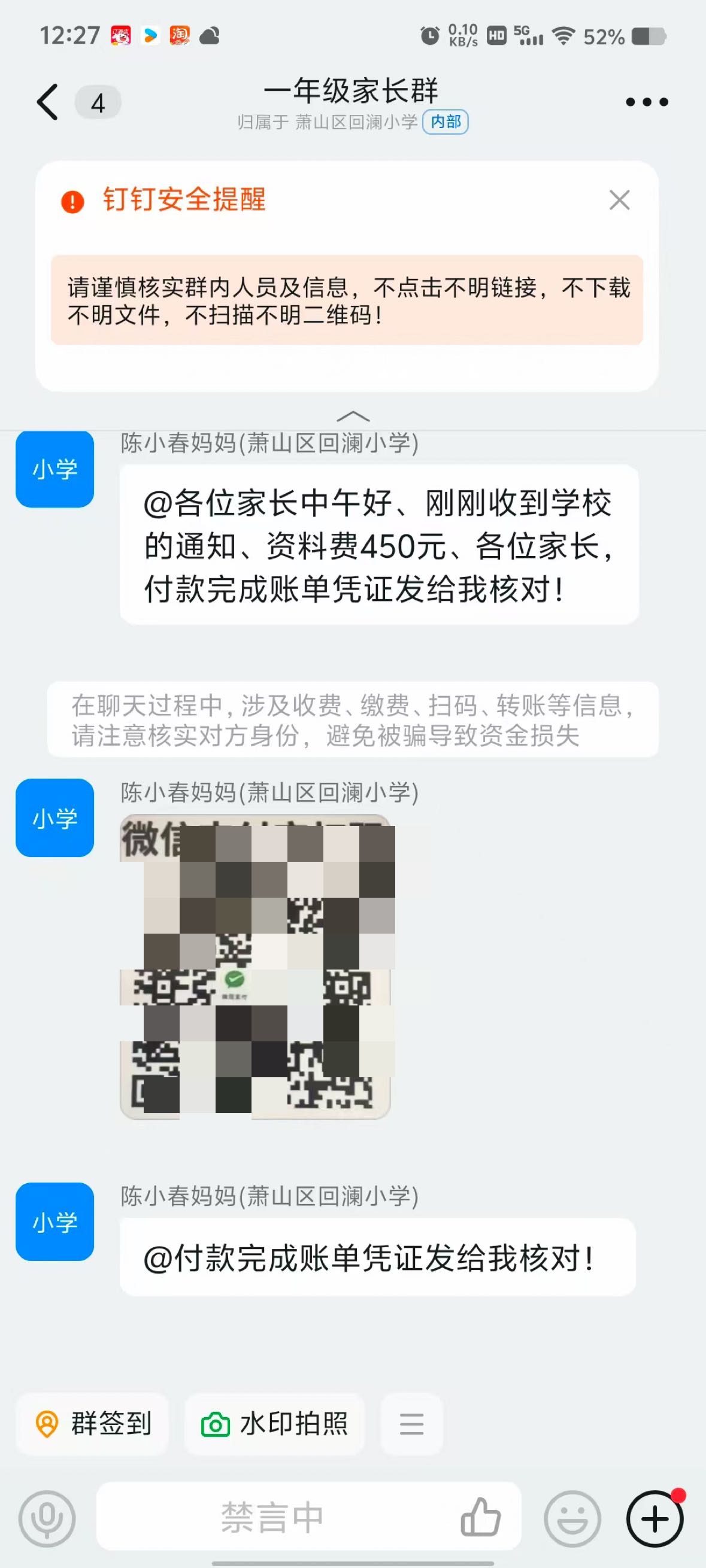This screenshot has height=1568, width=706.
Task: Open the voice input microphone icon
Action: click(47, 1518)
